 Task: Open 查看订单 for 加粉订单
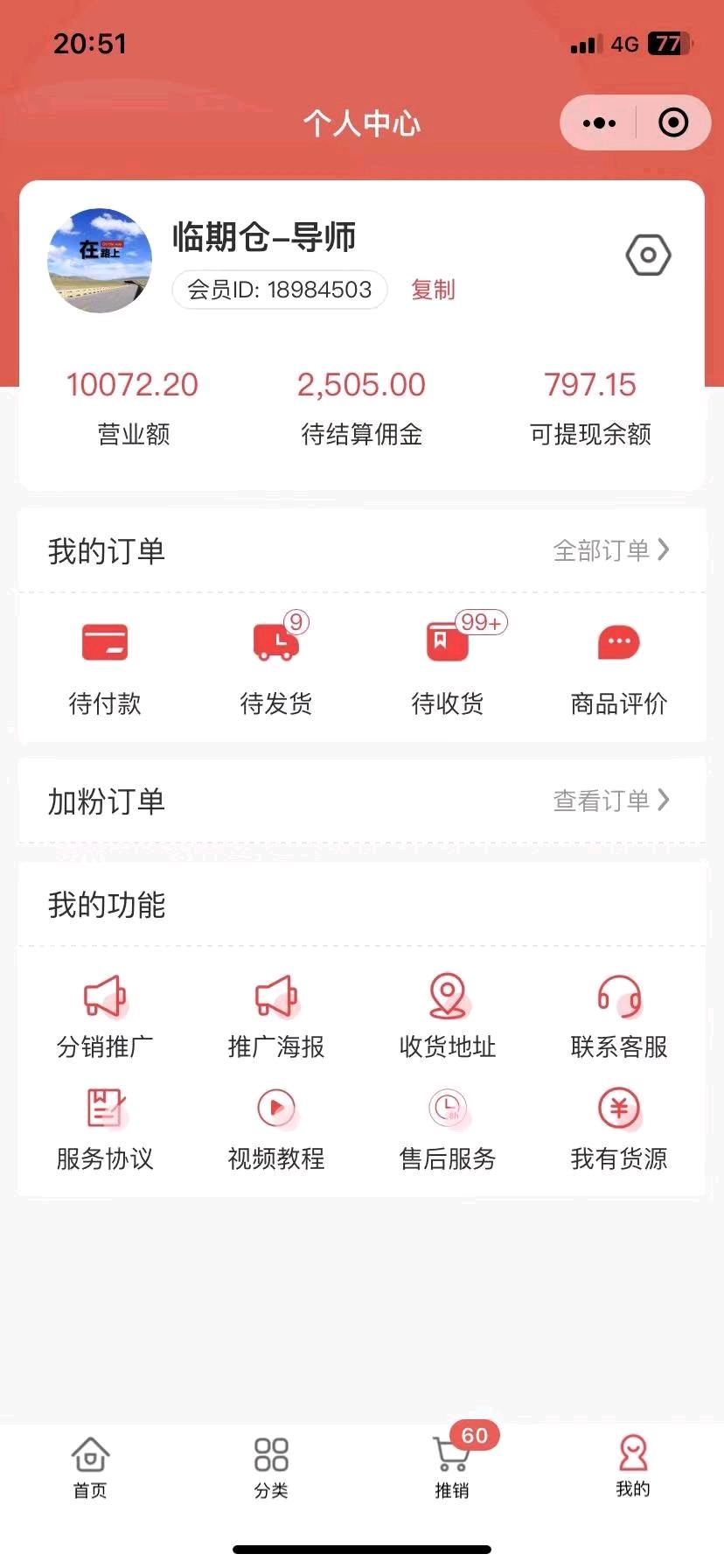click(610, 801)
